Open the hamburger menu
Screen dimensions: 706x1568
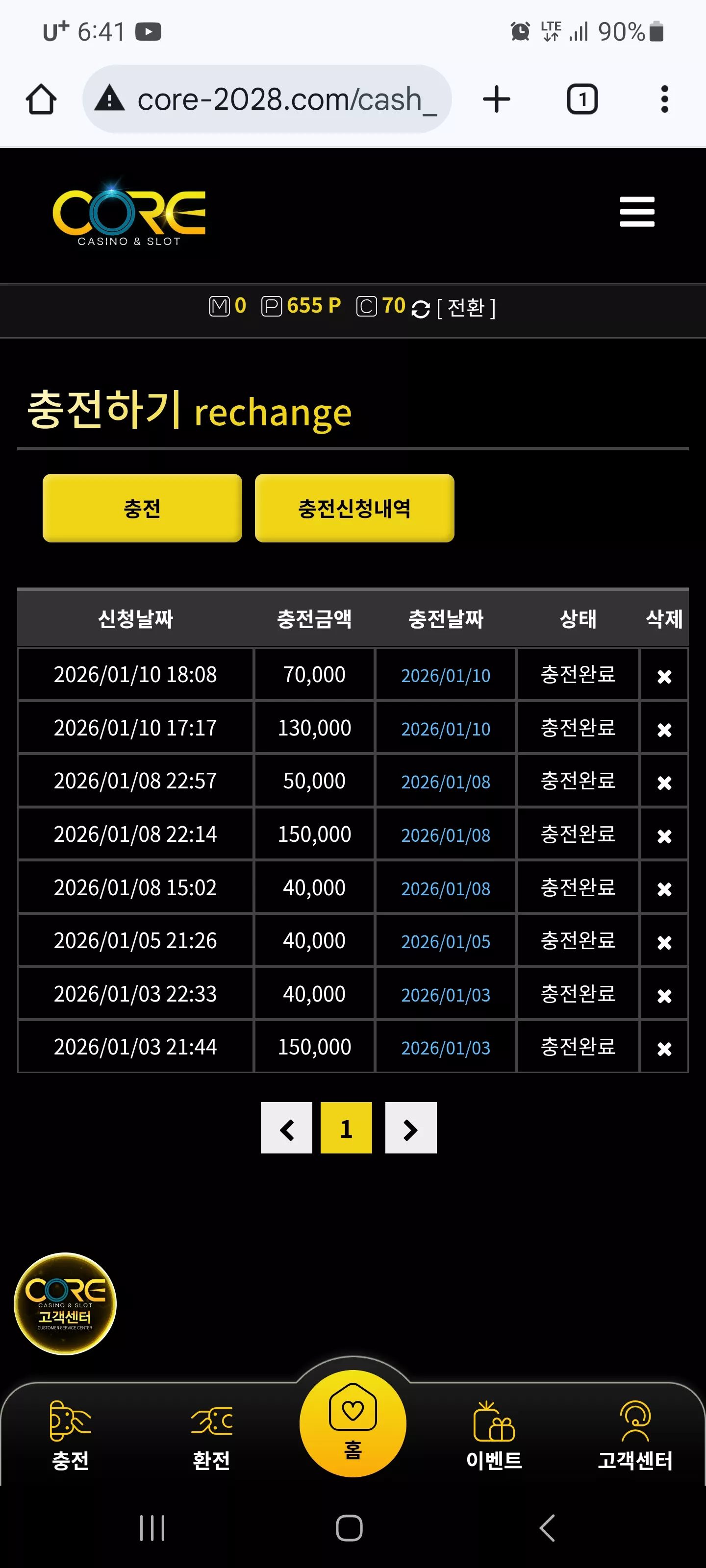pyautogui.click(x=636, y=211)
